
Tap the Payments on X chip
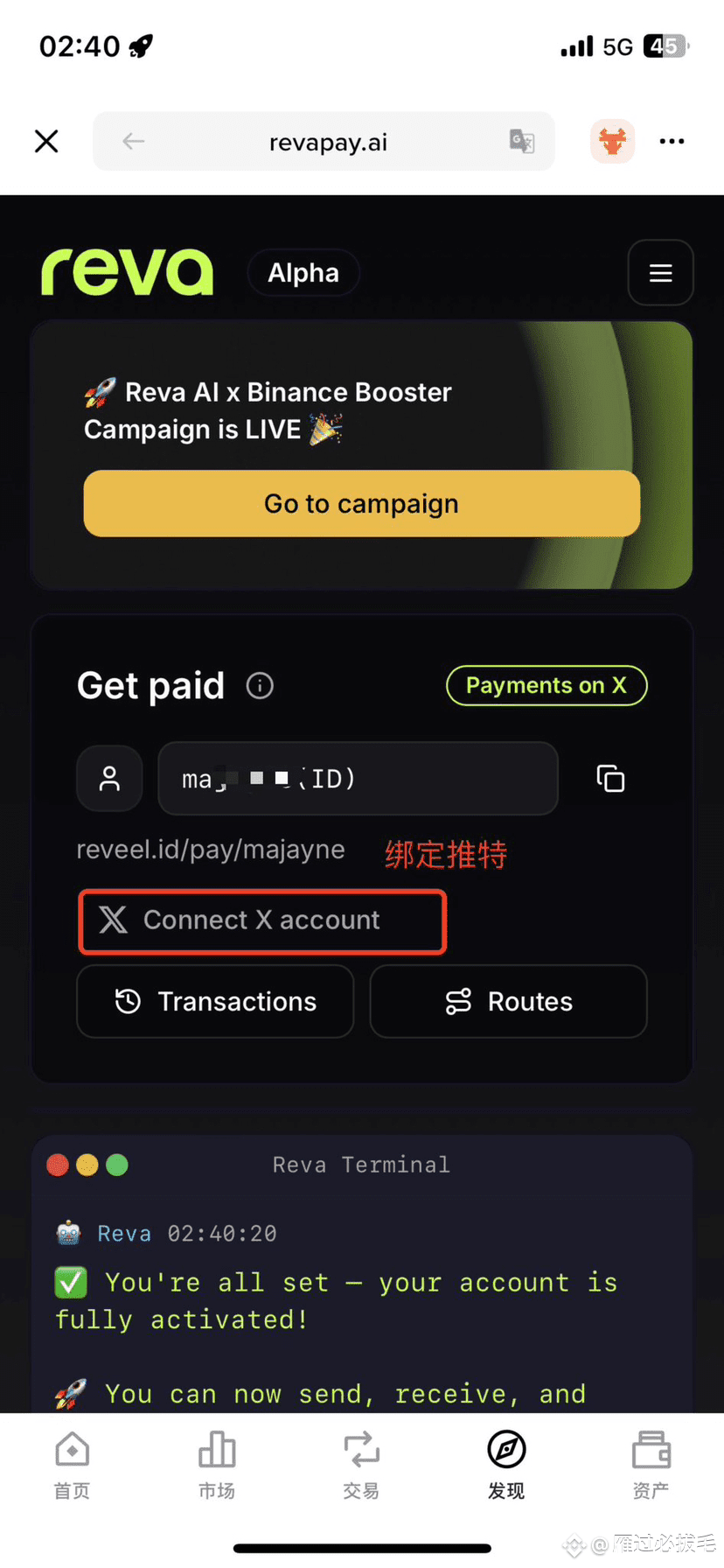tap(546, 685)
